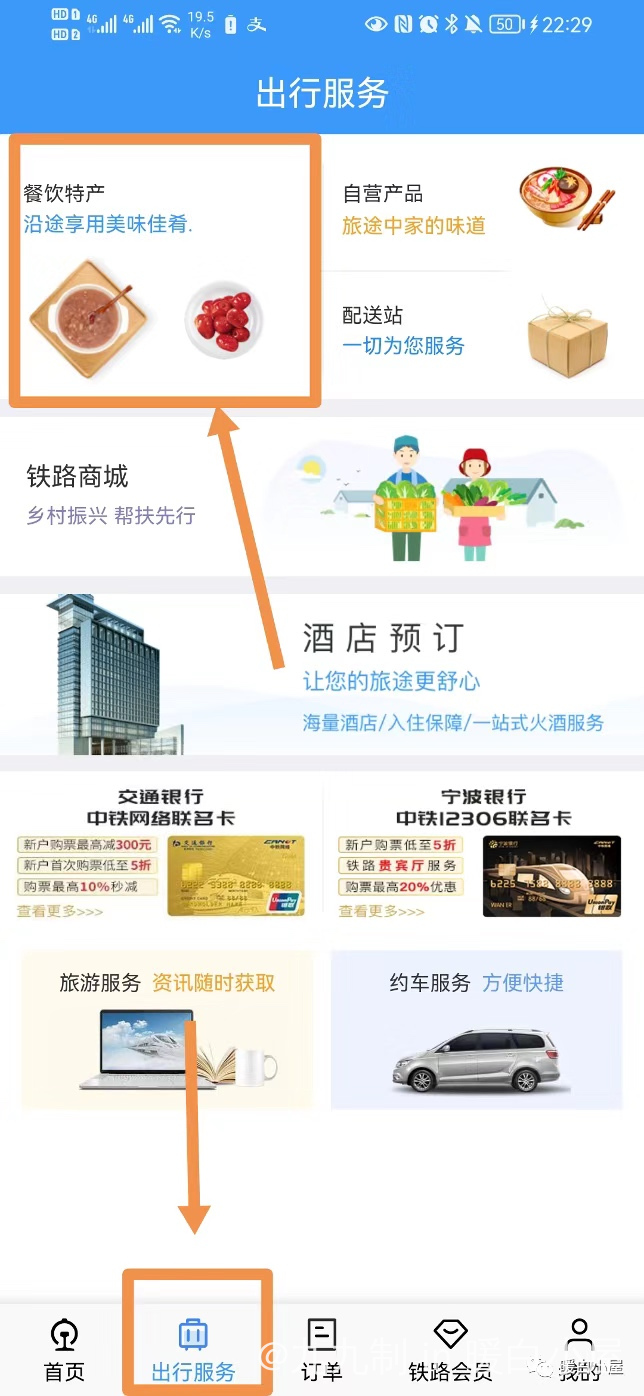Screen dimensions: 644x1396
Task: Open the 酒店预订 hotel booking banner
Action: (x=322, y=675)
